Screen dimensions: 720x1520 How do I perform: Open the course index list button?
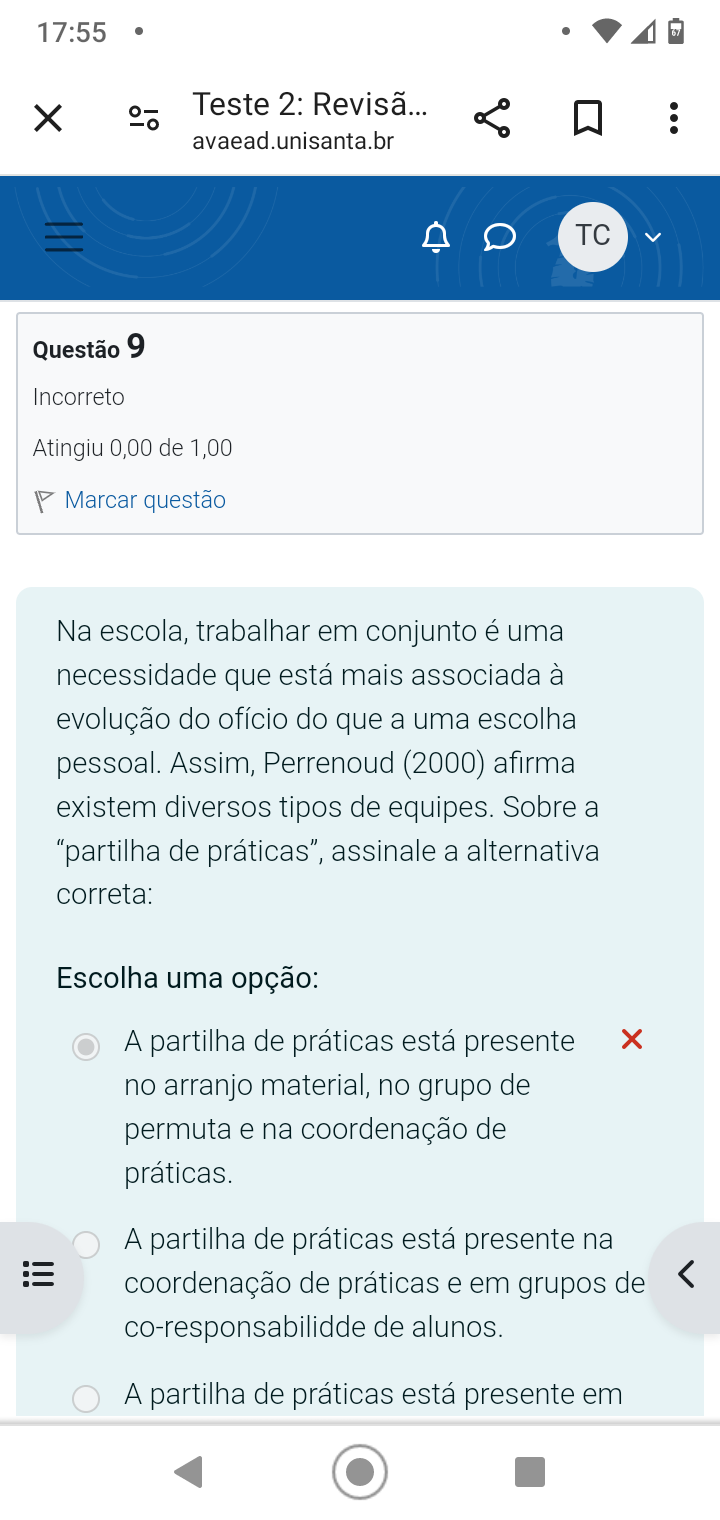(x=38, y=1275)
